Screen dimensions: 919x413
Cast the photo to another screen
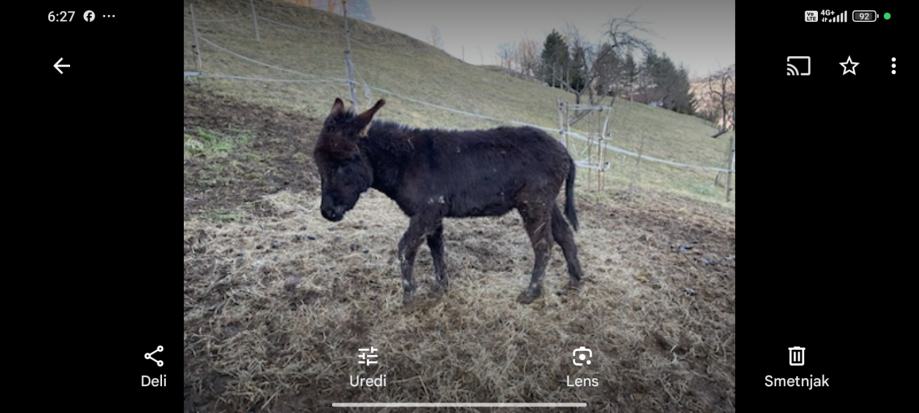pyautogui.click(x=798, y=66)
